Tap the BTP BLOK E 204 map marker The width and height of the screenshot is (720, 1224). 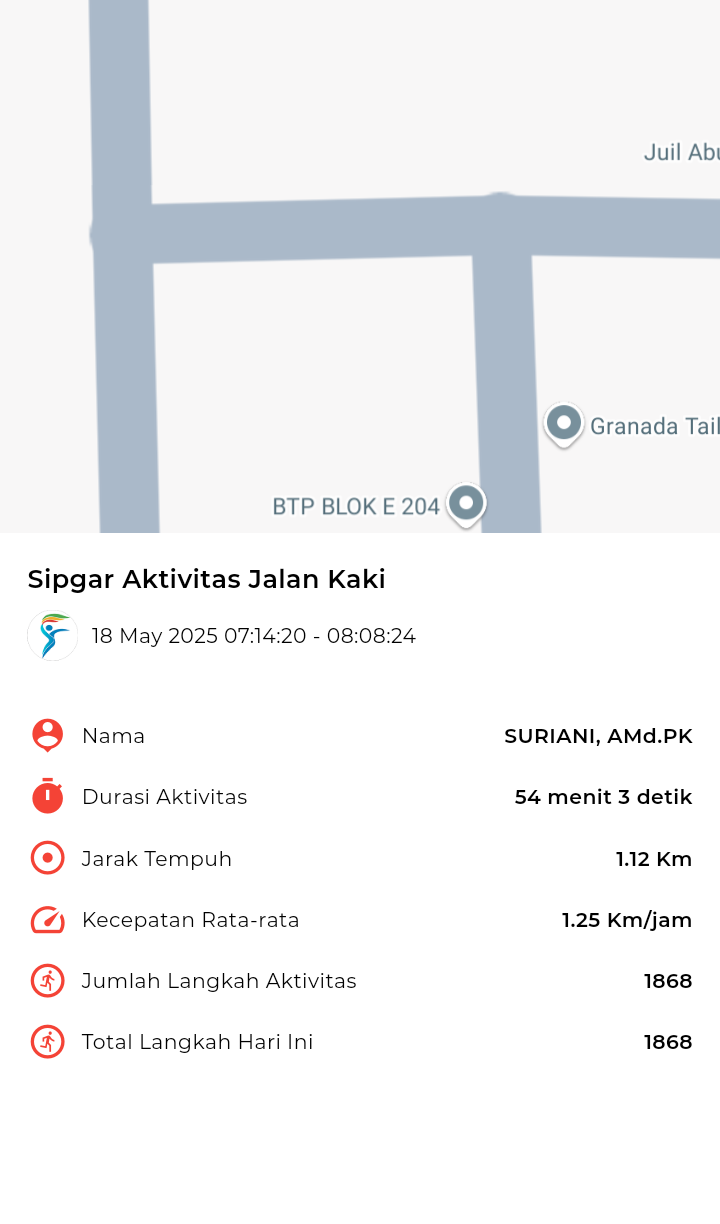coord(466,504)
